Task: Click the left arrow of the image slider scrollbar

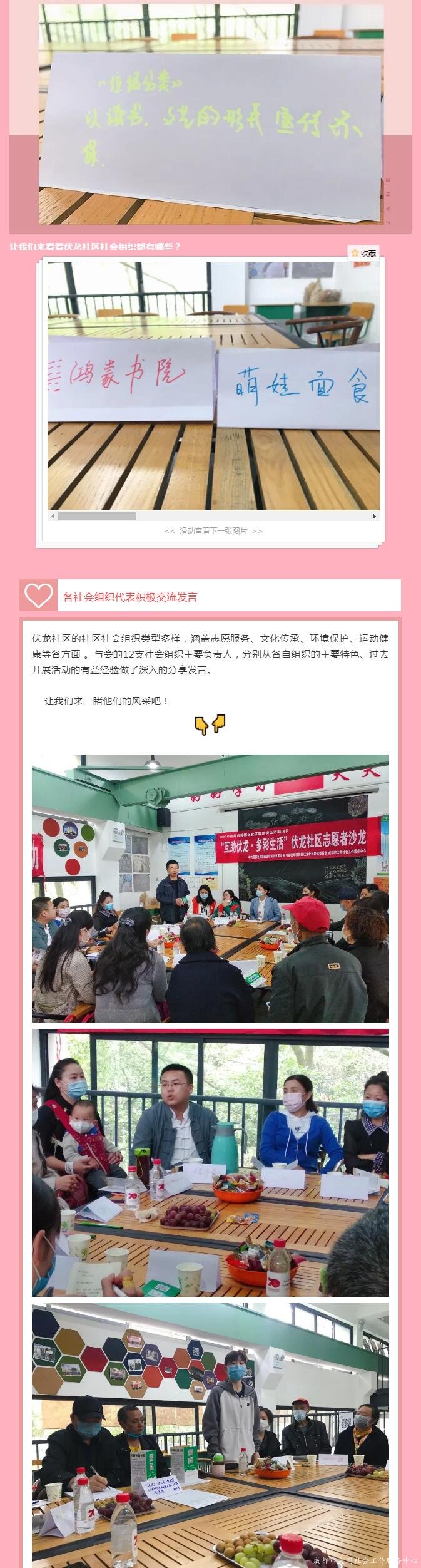Action: coord(53,517)
